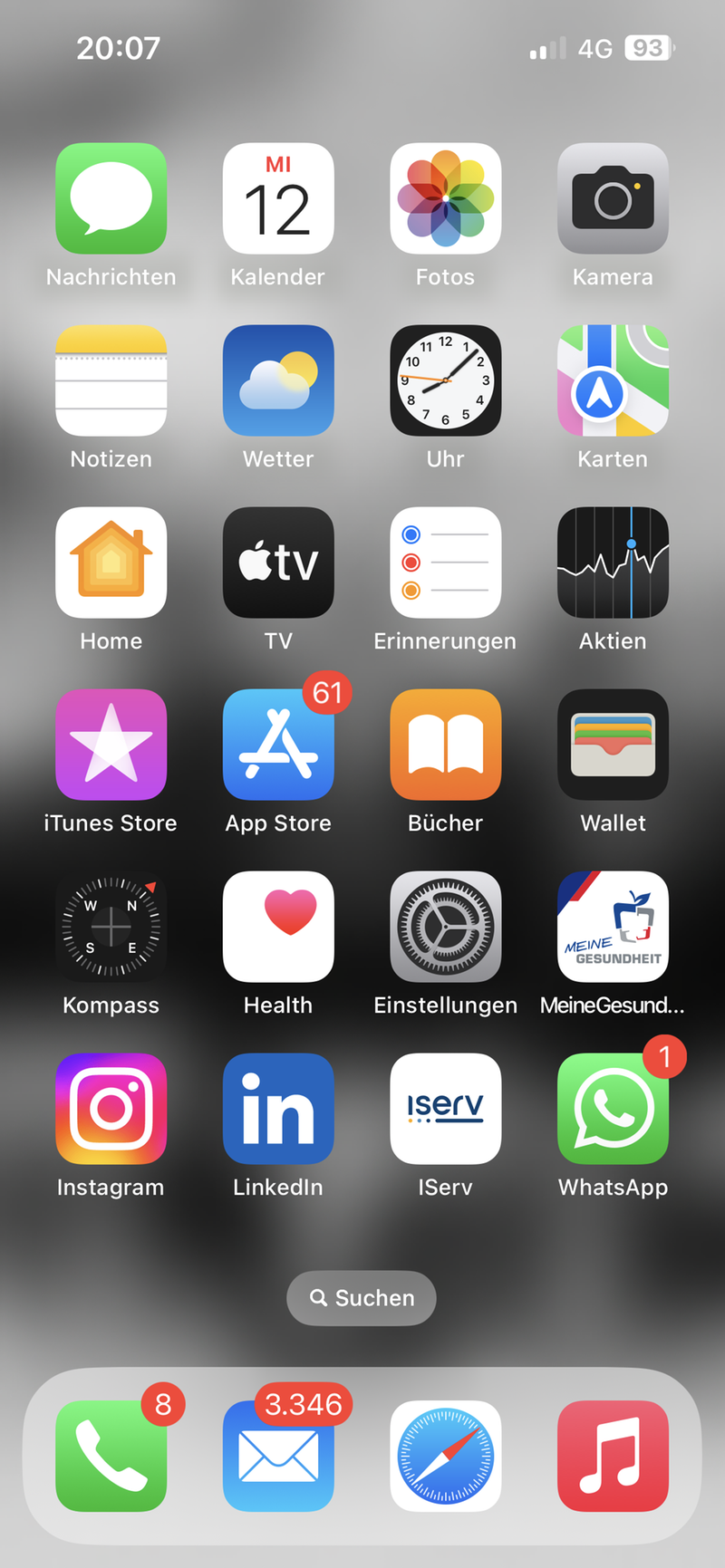Open the Music app in the dock
The height and width of the screenshot is (1568, 725).
tap(613, 1456)
